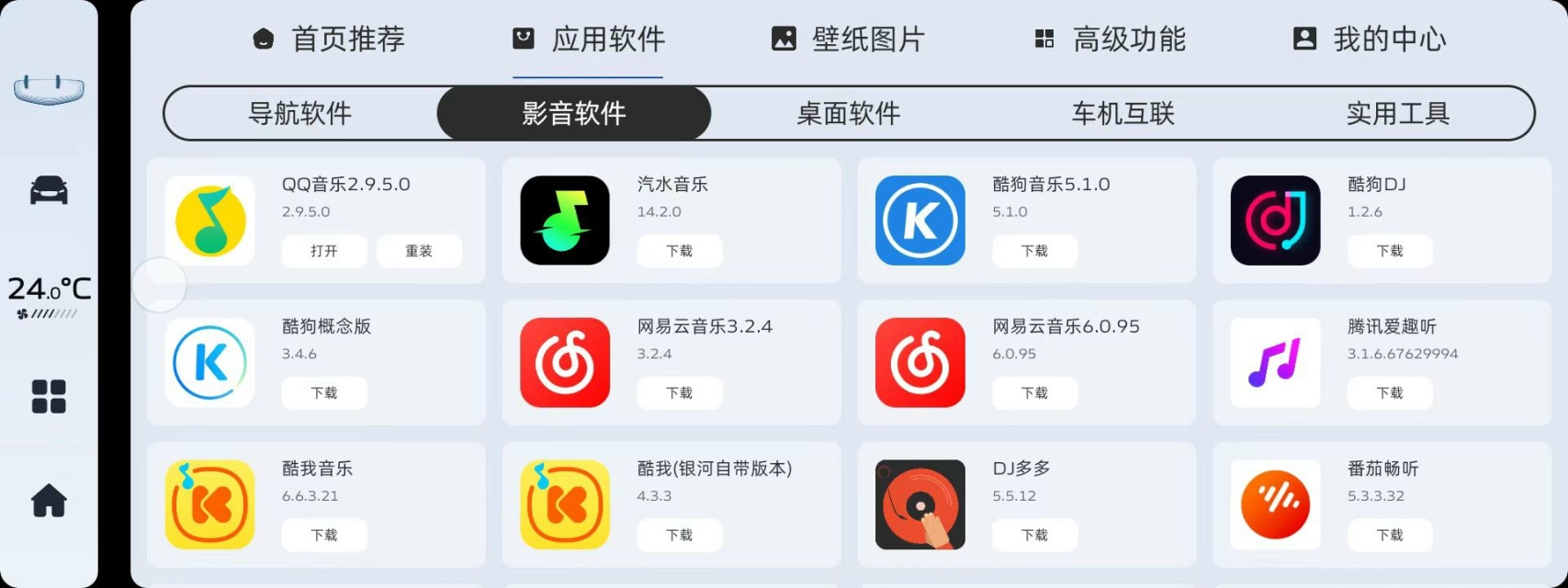Tap 打开 for QQ音乐2.9.5.0
Screen dimensions: 1568x588
tap(324, 251)
